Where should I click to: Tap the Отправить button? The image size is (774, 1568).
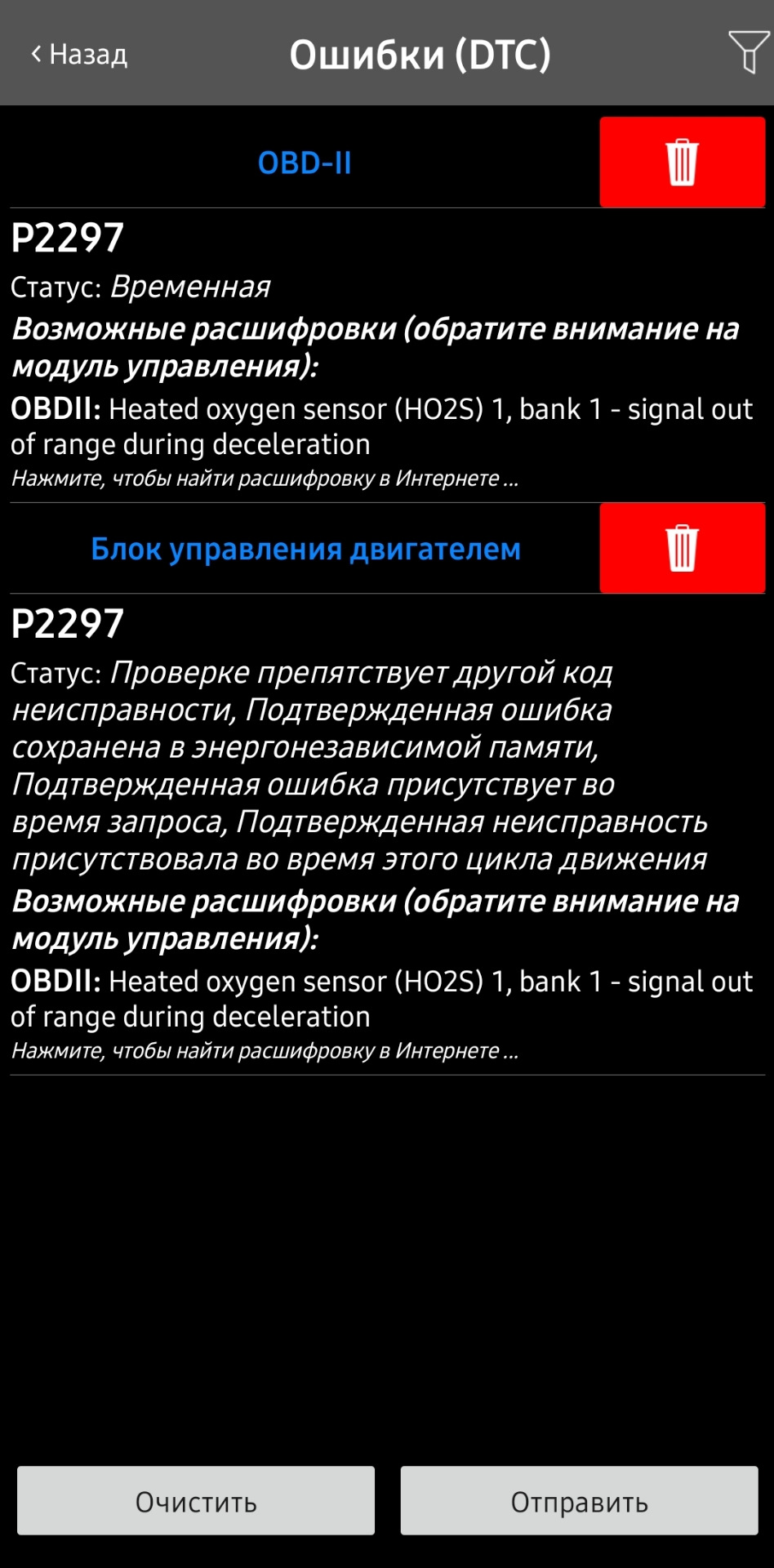(x=579, y=1501)
